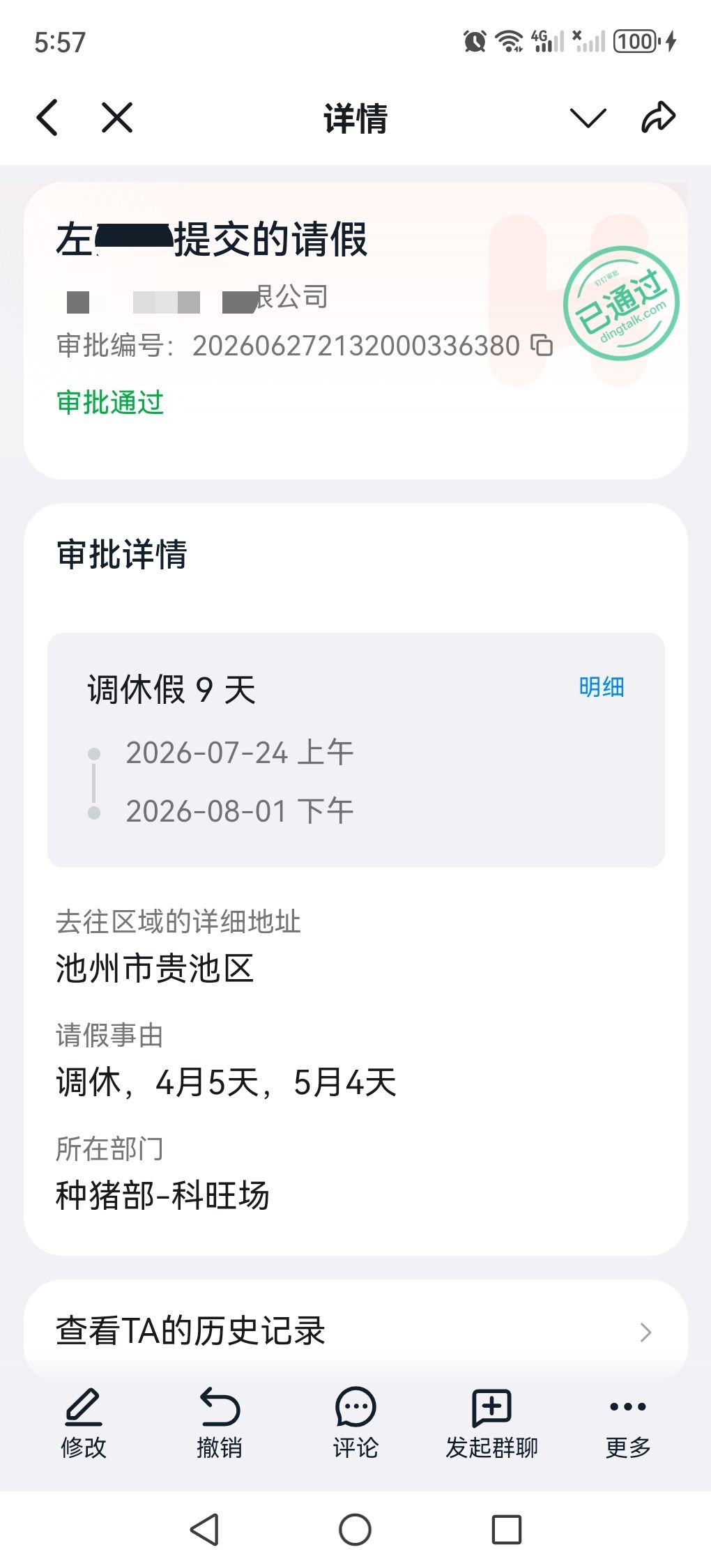This screenshot has width=711, height=1568.
Task: Copy the approval number
Action: pyautogui.click(x=542, y=345)
